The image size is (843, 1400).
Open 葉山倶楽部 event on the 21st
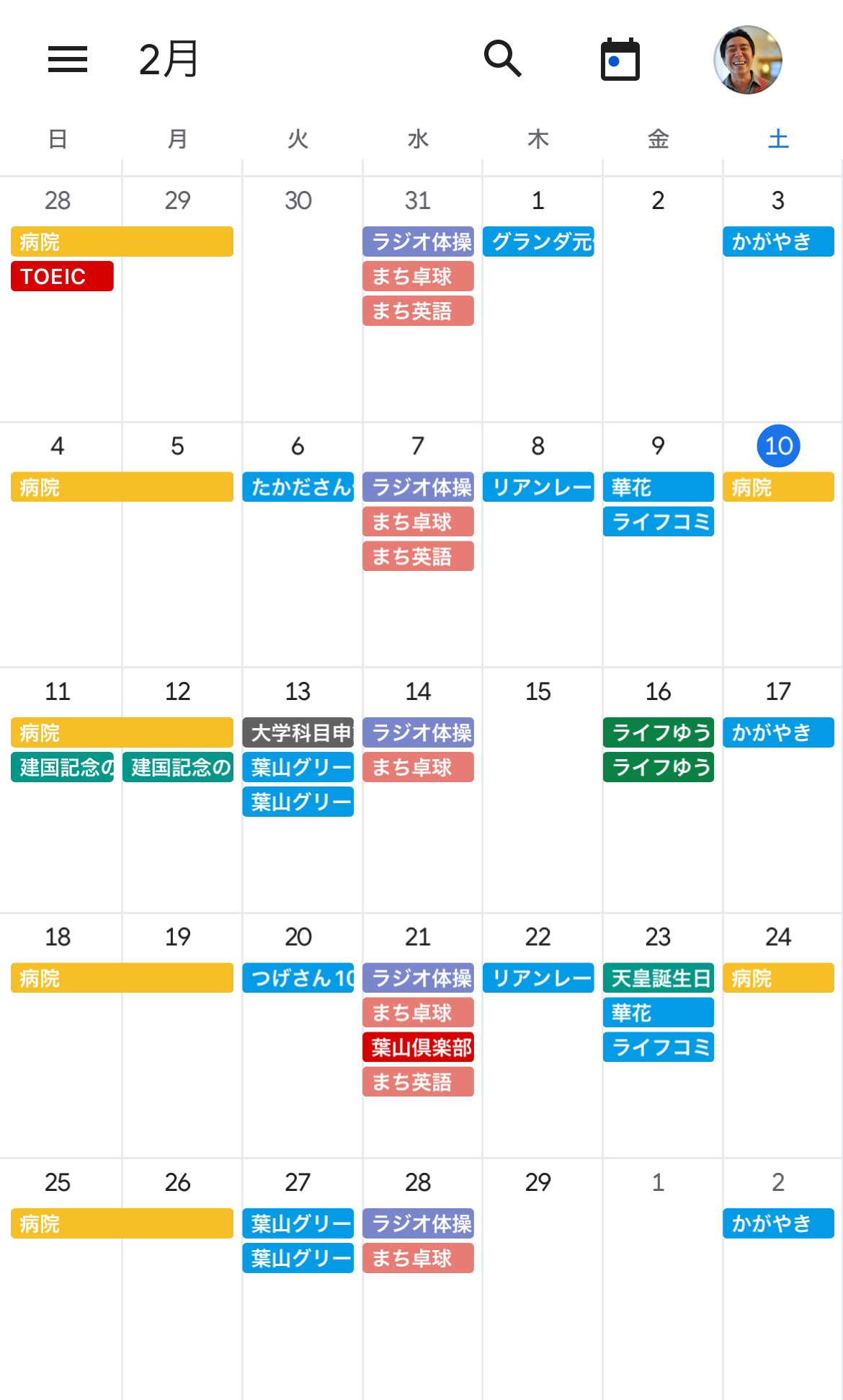coord(418,1047)
